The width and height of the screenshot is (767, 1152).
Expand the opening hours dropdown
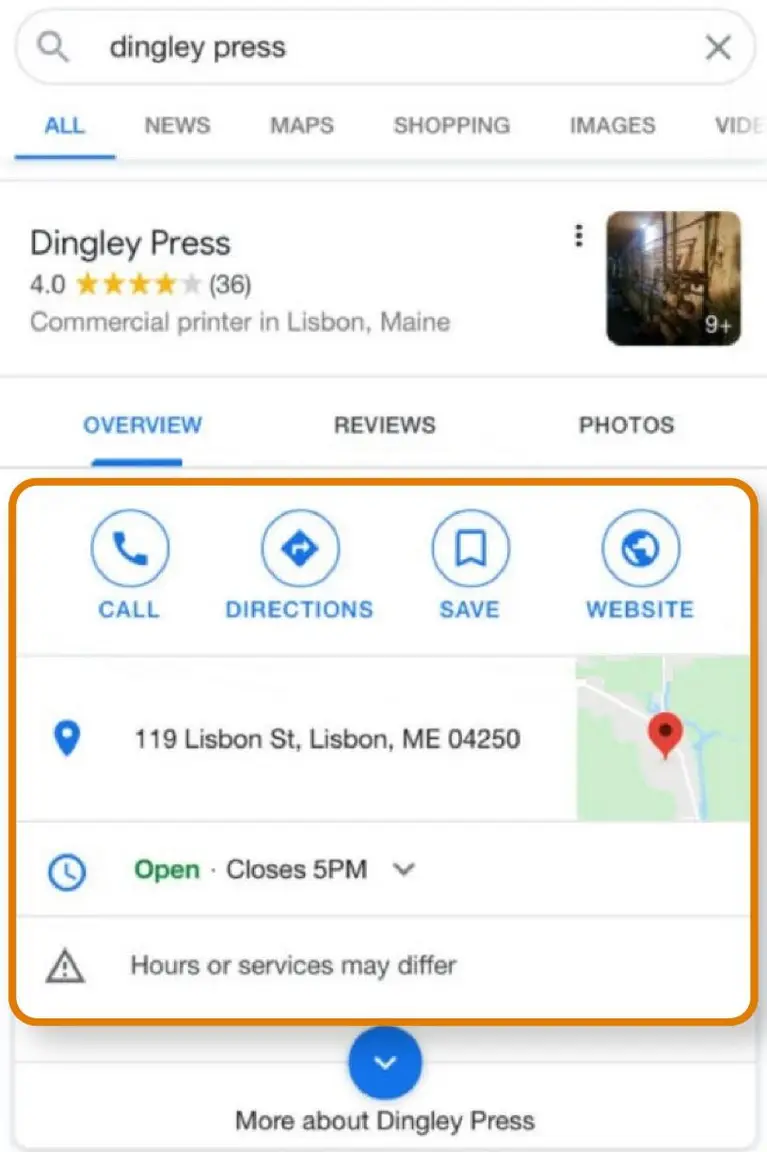(403, 870)
